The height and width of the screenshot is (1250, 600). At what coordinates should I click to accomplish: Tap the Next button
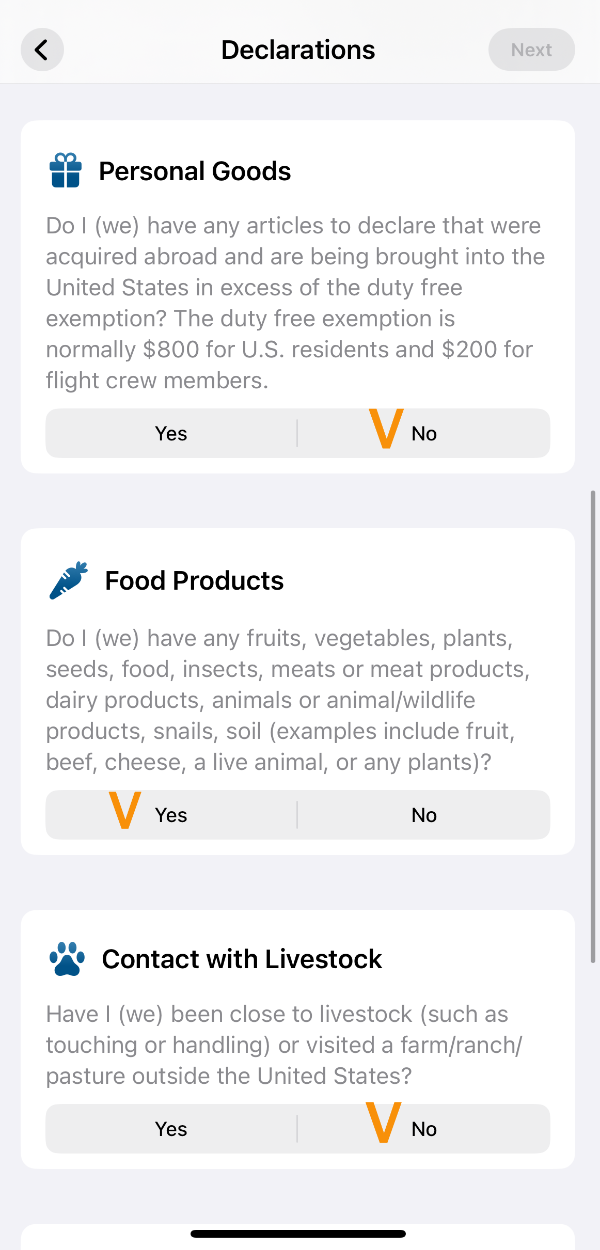click(531, 50)
